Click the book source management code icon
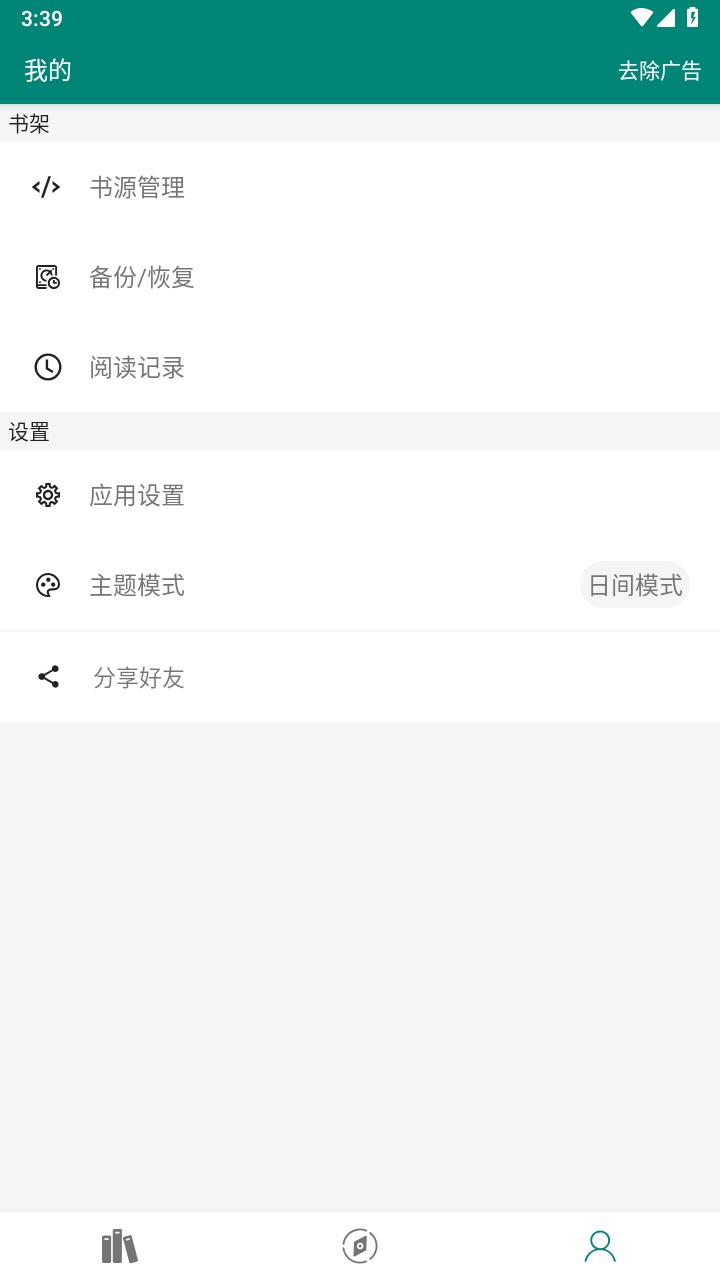The image size is (720, 1280). [x=48, y=187]
